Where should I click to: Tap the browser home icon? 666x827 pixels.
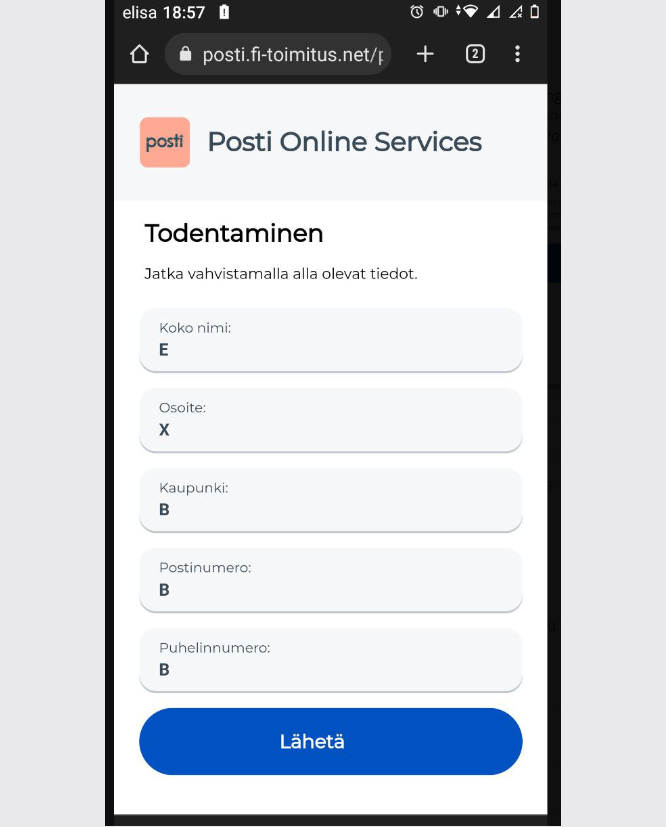point(139,54)
